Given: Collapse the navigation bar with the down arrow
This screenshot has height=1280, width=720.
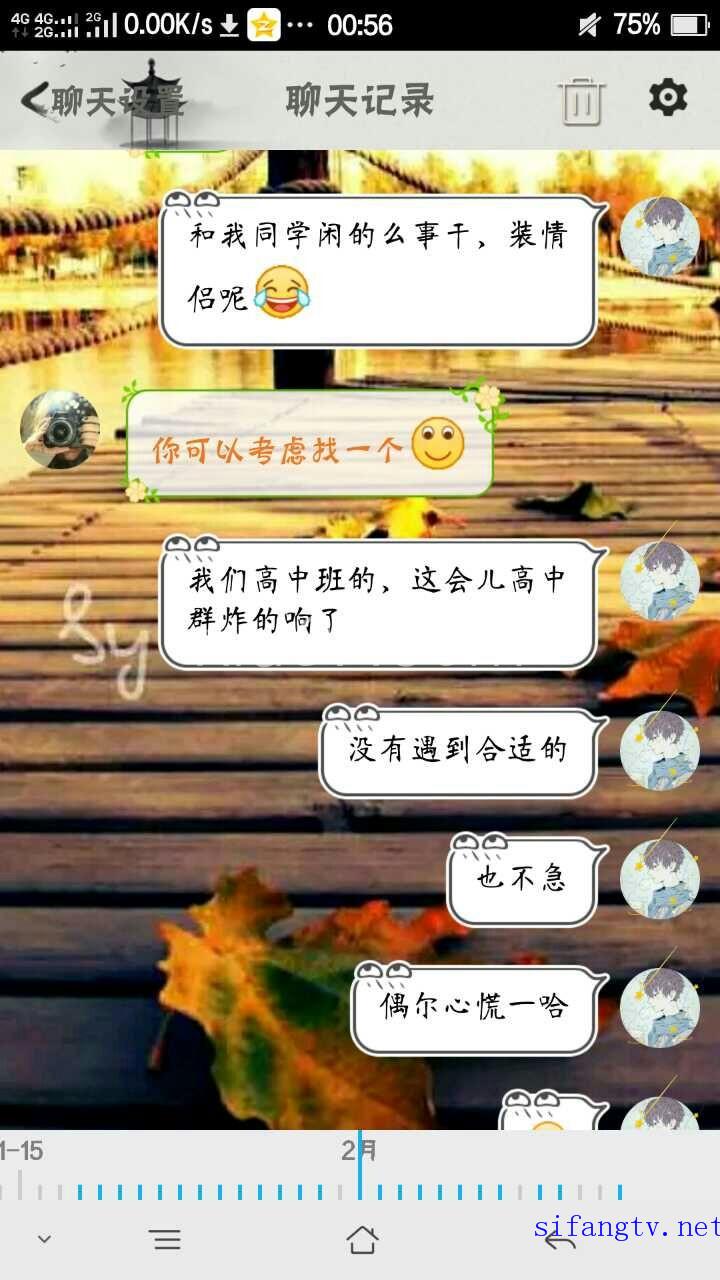Looking at the screenshot, I should pos(44,1240).
